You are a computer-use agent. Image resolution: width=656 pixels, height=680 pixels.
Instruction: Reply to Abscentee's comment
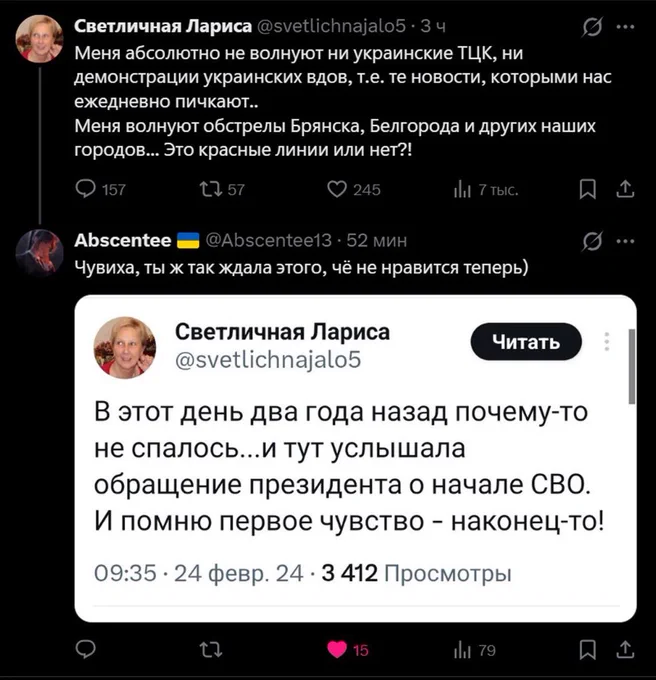[x=85, y=651]
